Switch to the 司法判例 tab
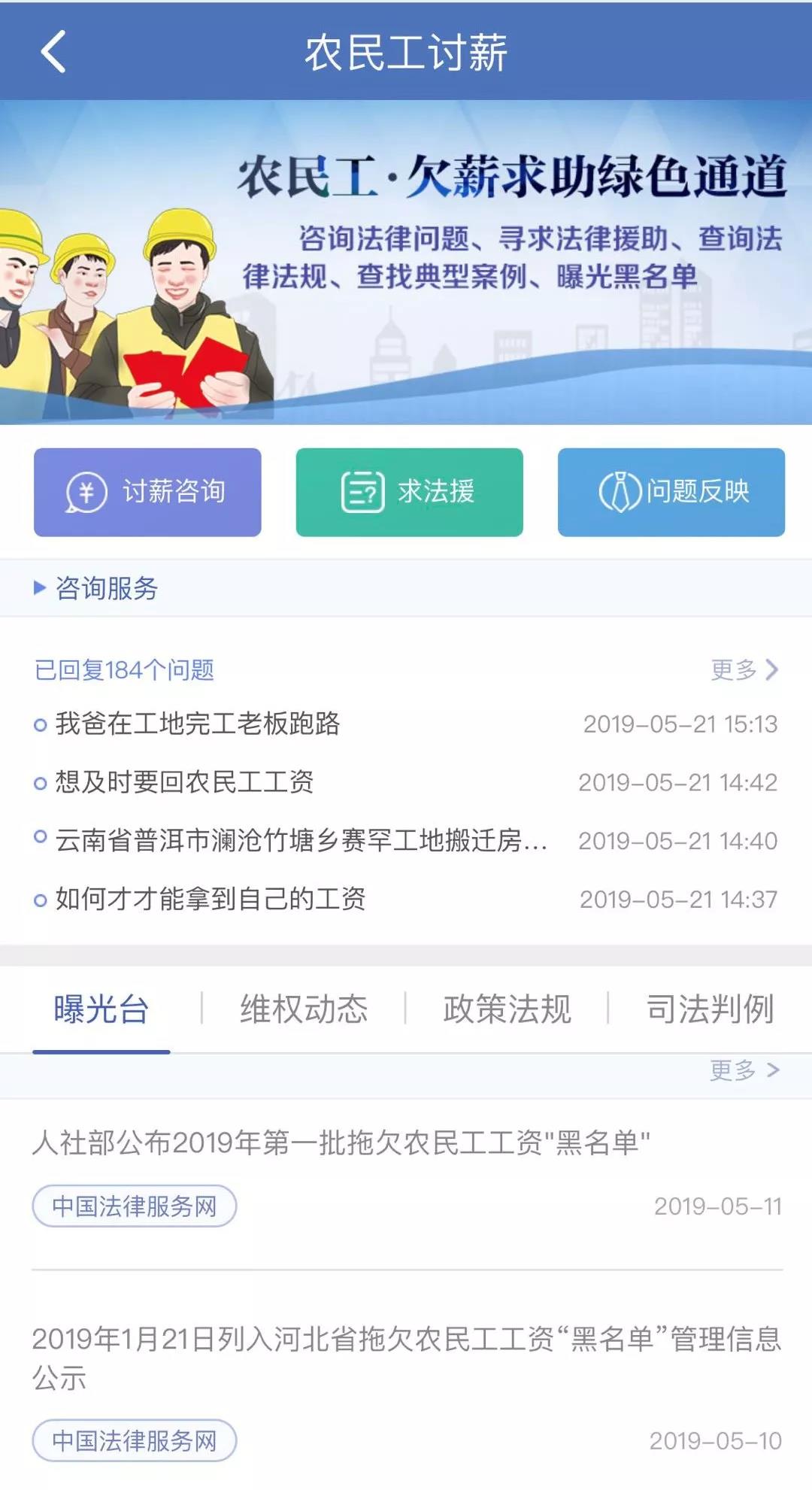The height and width of the screenshot is (1490, 812). click(x=710, y=1009)
